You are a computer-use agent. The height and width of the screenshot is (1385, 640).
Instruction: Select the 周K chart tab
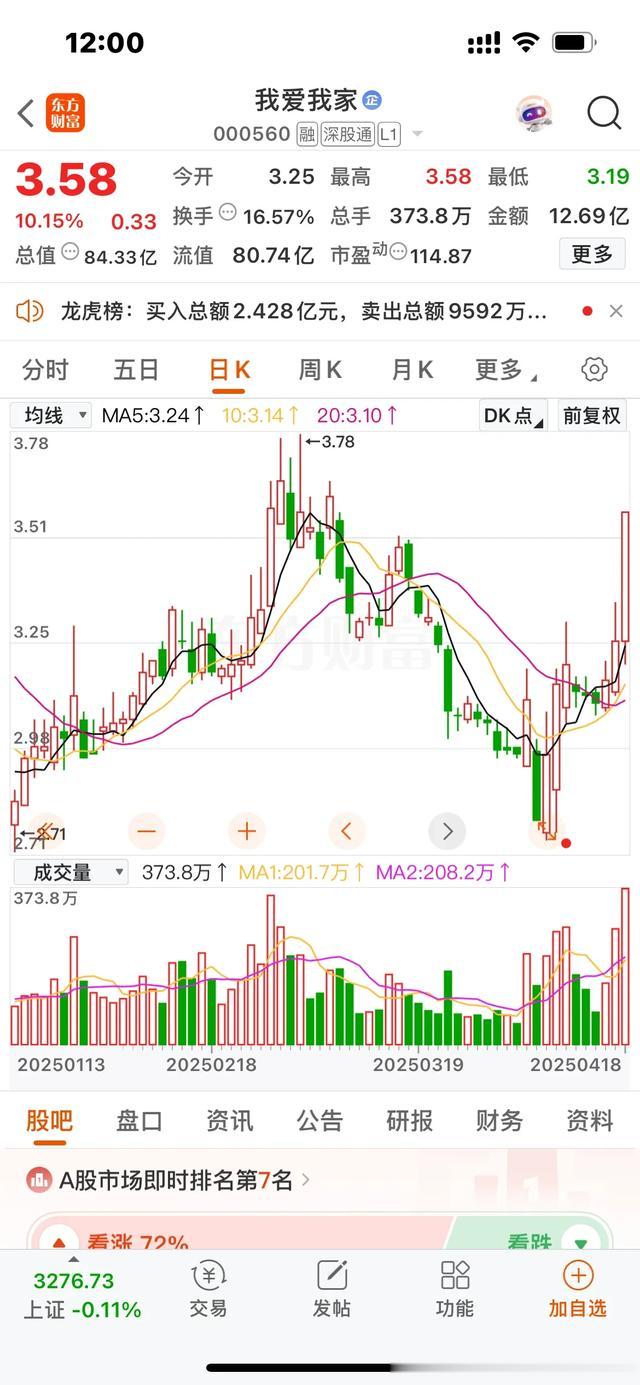tap(320, 370)
